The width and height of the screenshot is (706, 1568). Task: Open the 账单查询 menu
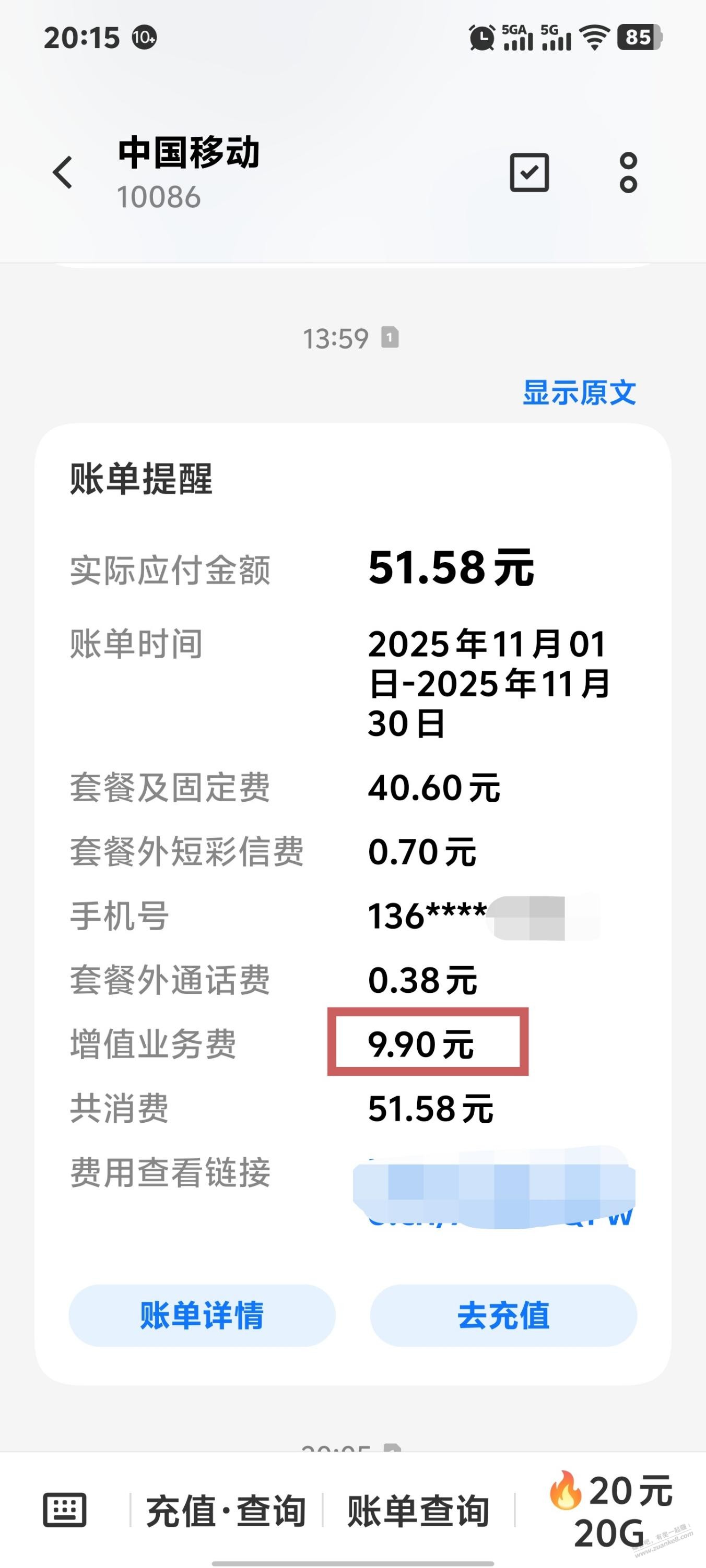point(418,1511)
